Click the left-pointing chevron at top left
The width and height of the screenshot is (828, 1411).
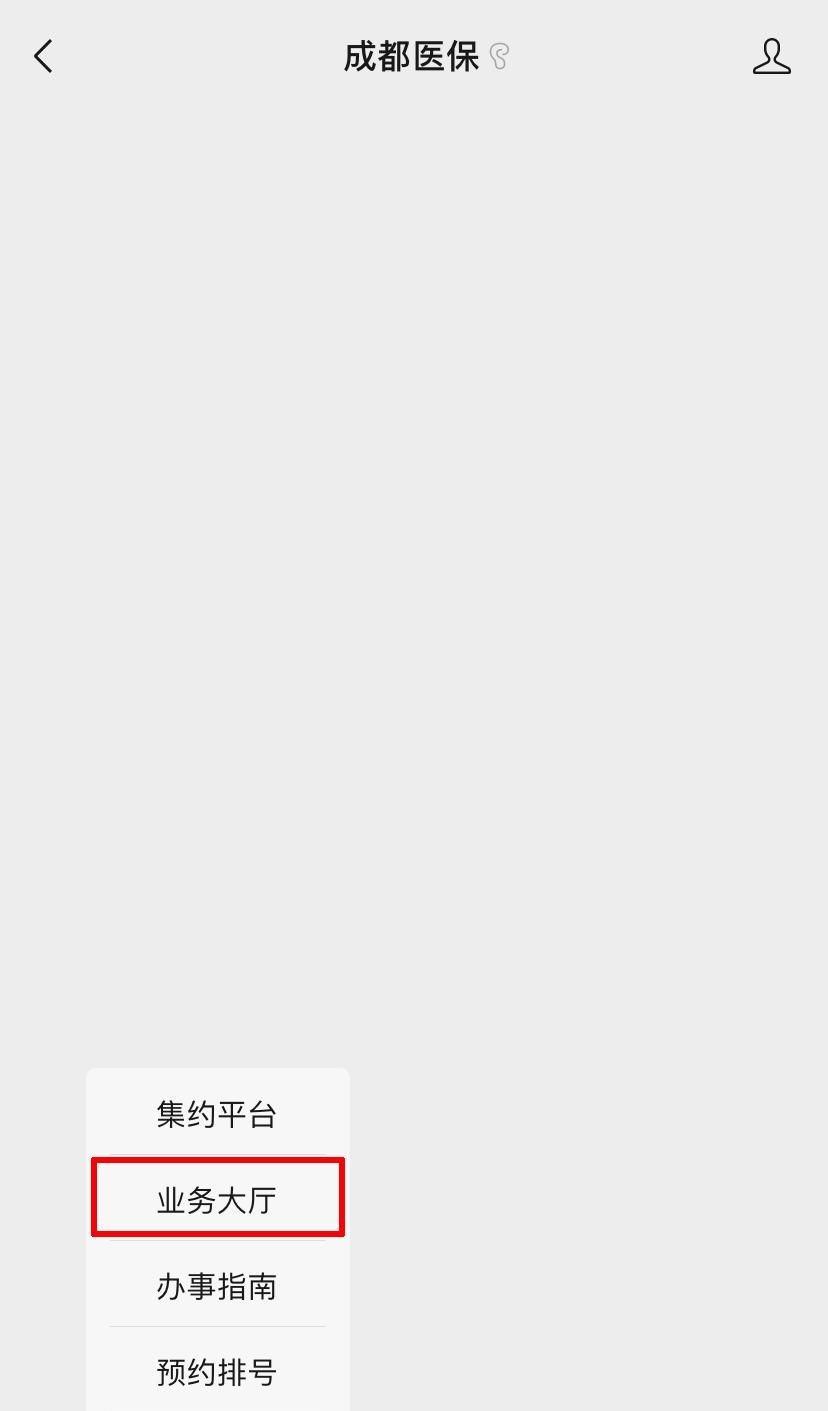click(x=43, y=56)
